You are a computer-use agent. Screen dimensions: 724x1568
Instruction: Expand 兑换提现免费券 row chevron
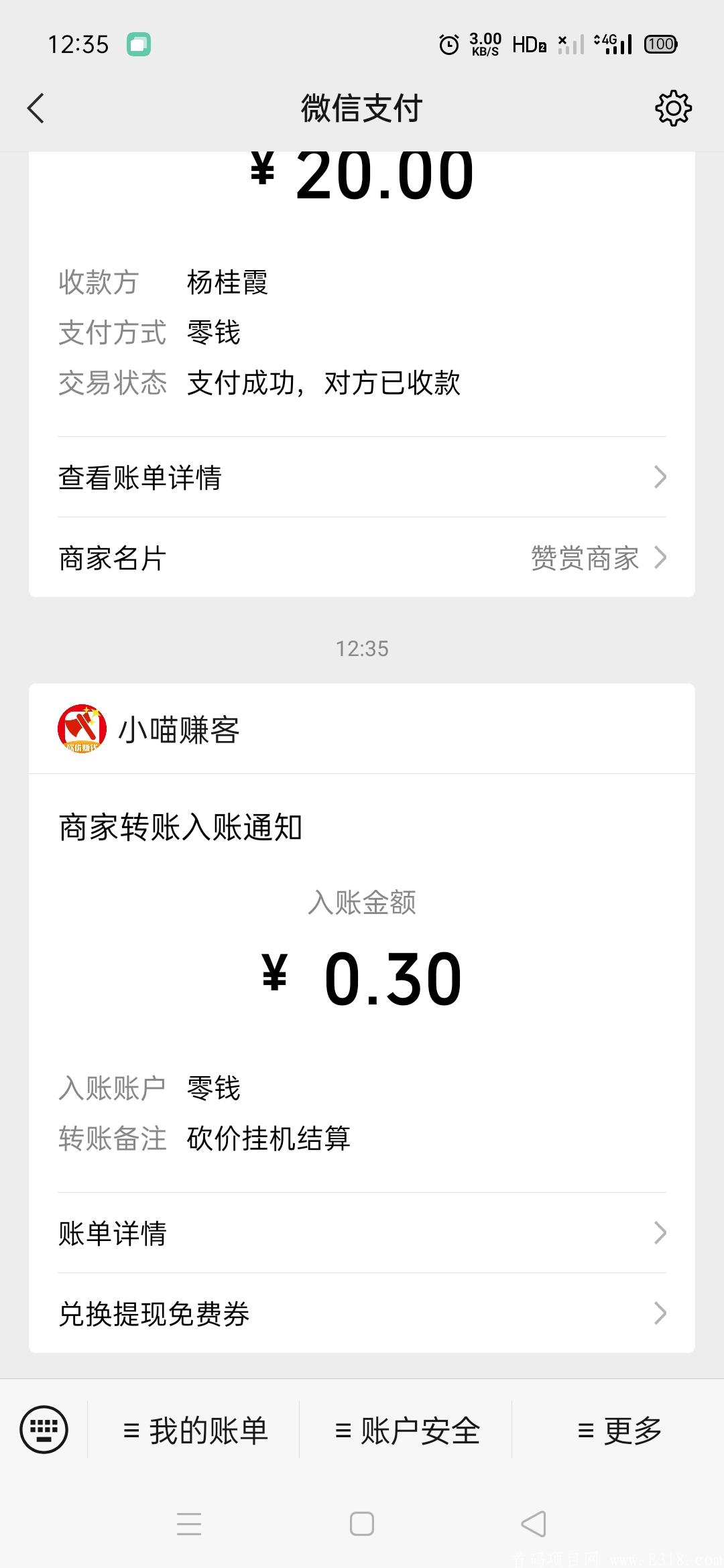(660, 1314)
